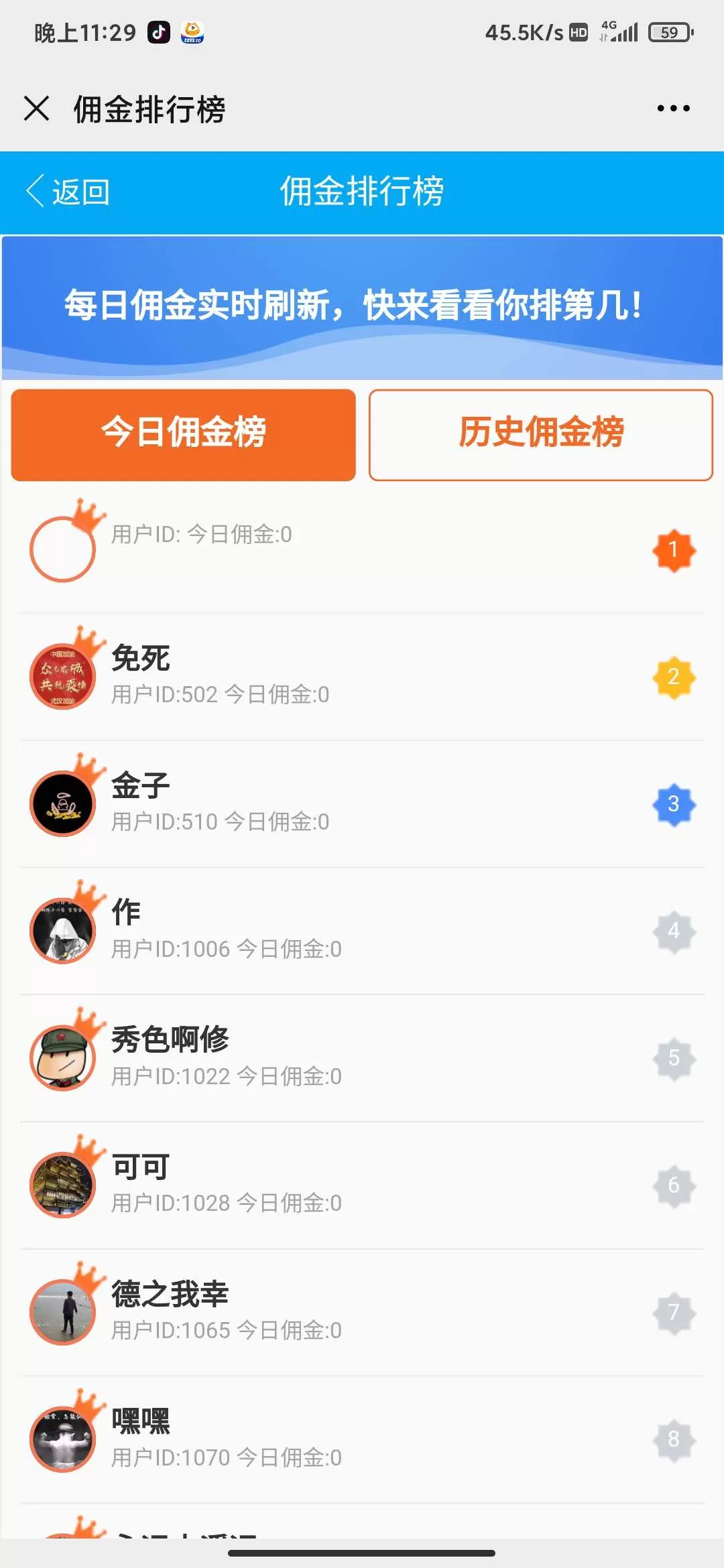Viewport: 724px width, 1568px height.
Task: Switch to the 历史佣金榜 tab
Action: point(540,433)
